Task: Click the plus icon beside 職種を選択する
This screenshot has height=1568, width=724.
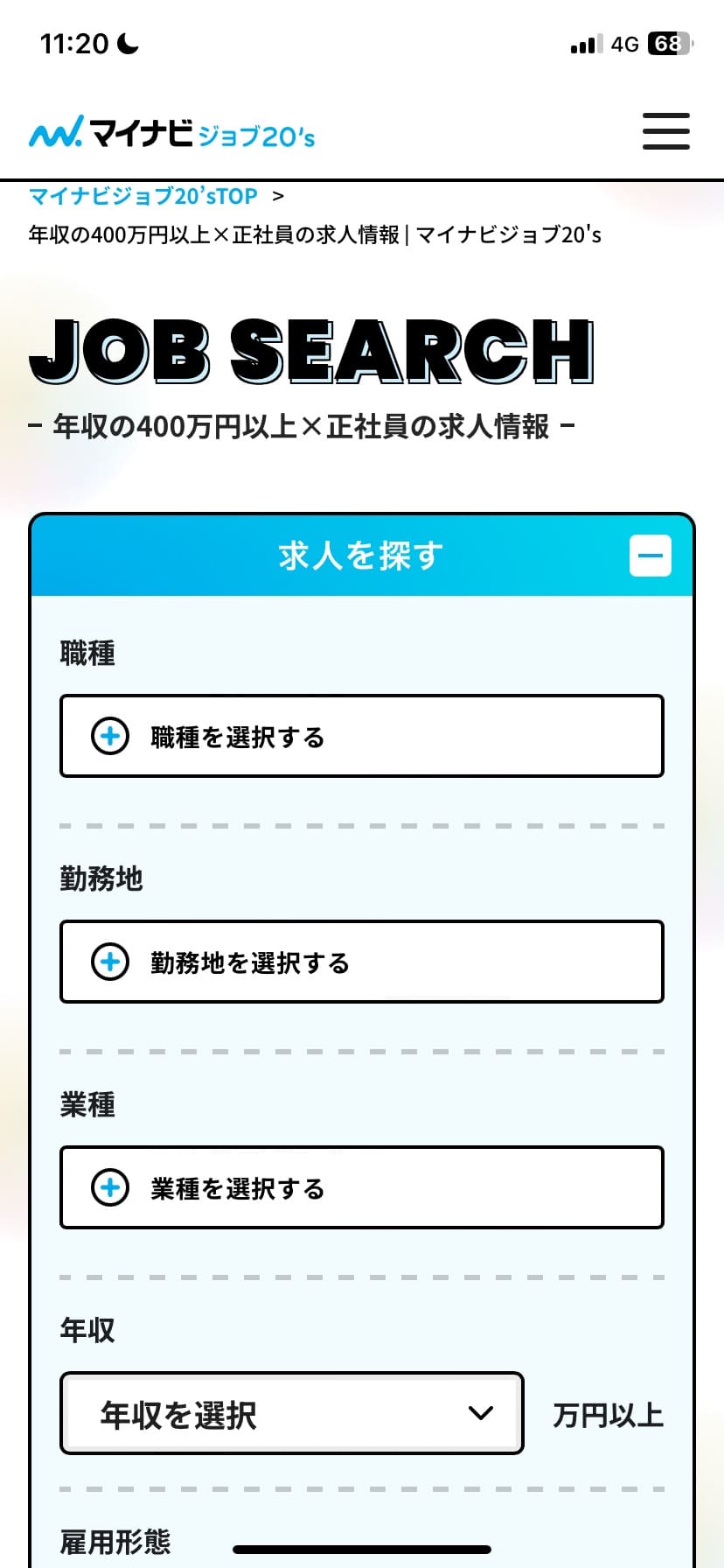Action: (x=108, y=736)
